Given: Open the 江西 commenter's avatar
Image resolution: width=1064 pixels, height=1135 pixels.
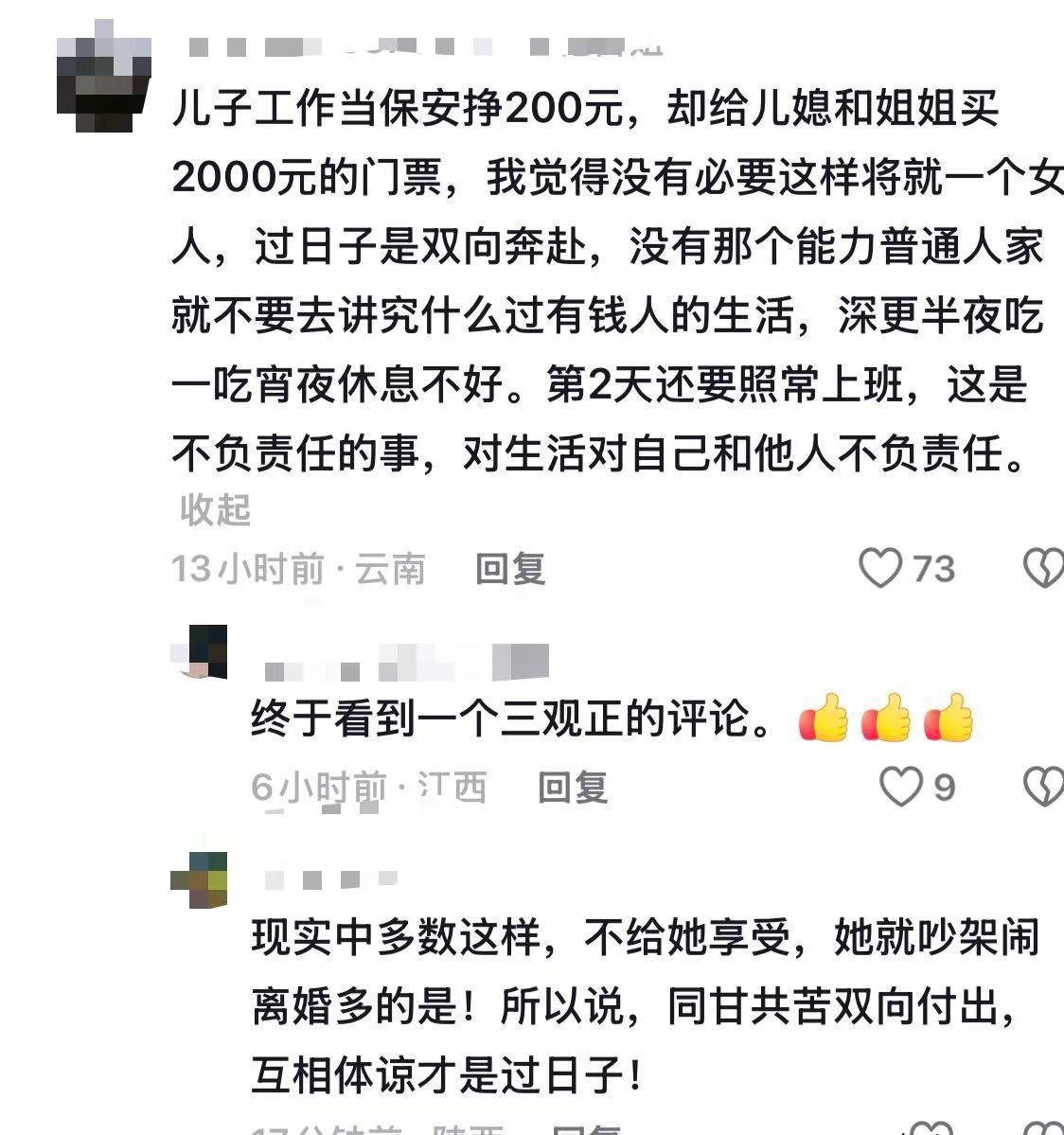Looking at the screenshot, I should [200, 652].
